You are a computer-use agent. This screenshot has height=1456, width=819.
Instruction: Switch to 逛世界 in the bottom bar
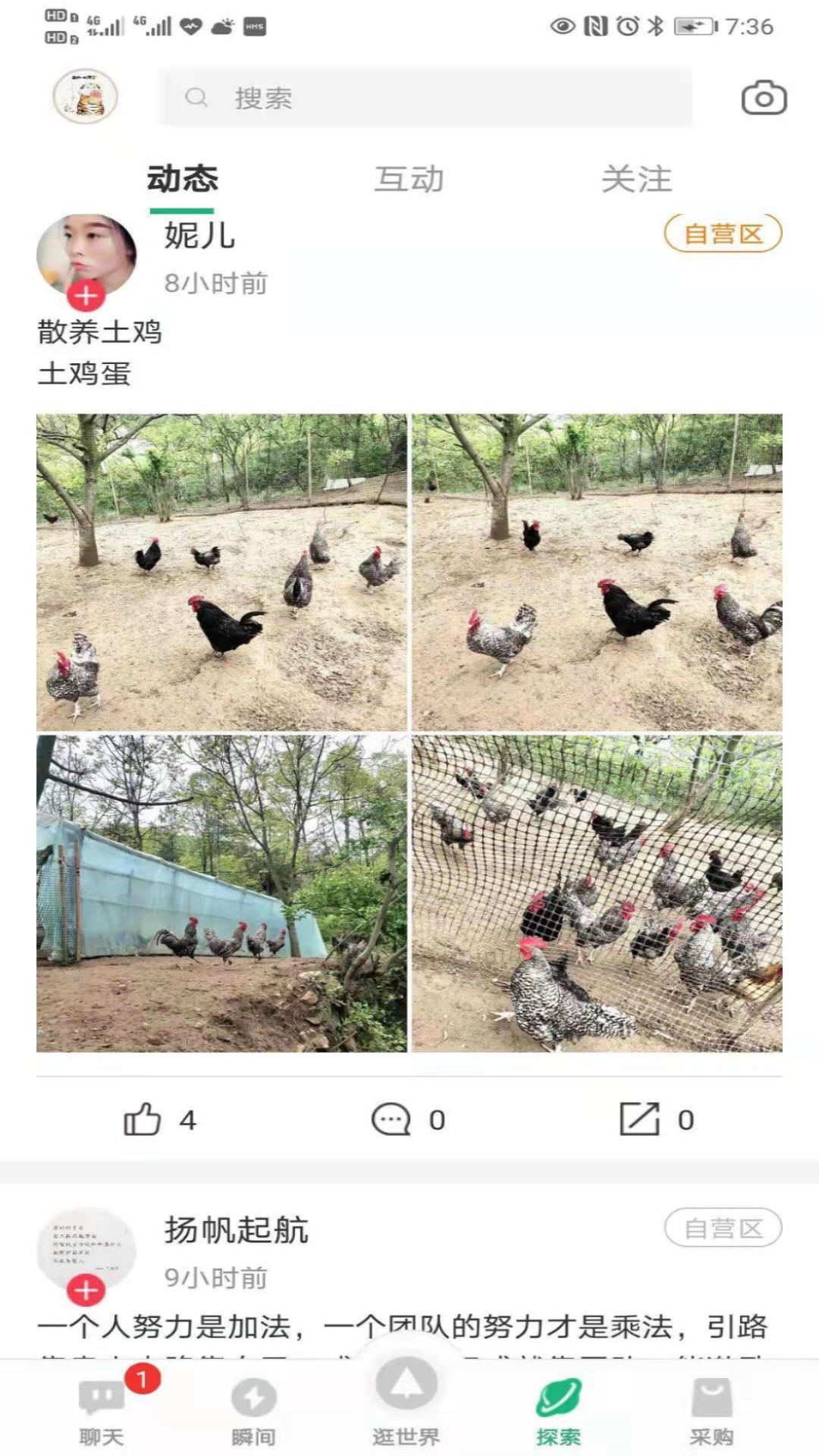point(406,1403)
